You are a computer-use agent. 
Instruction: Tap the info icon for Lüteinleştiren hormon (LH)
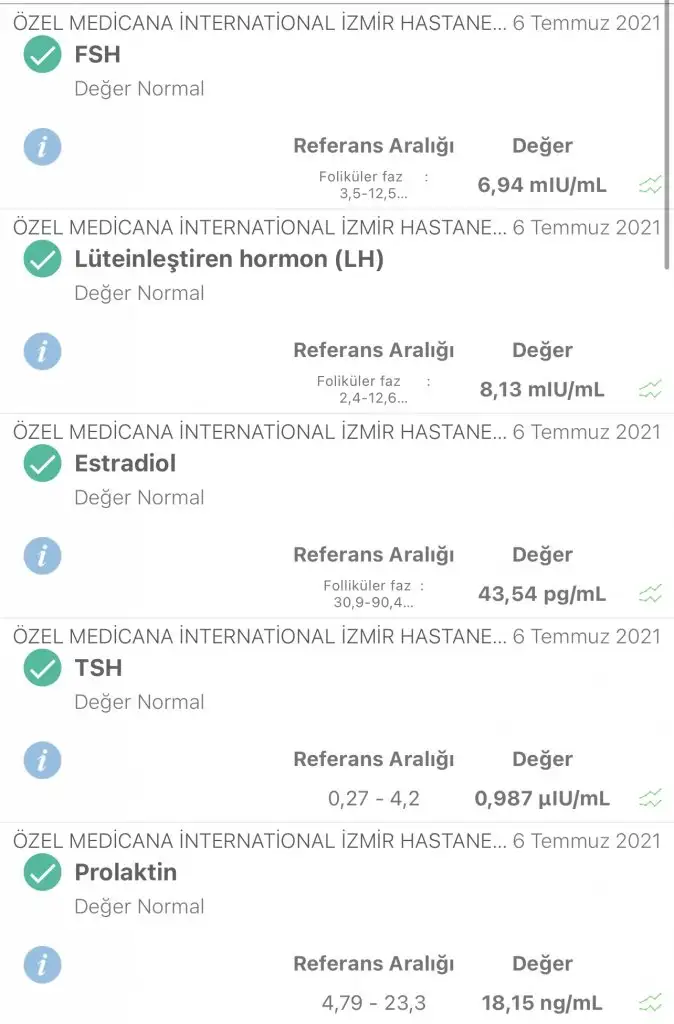(x=42, y=351)
